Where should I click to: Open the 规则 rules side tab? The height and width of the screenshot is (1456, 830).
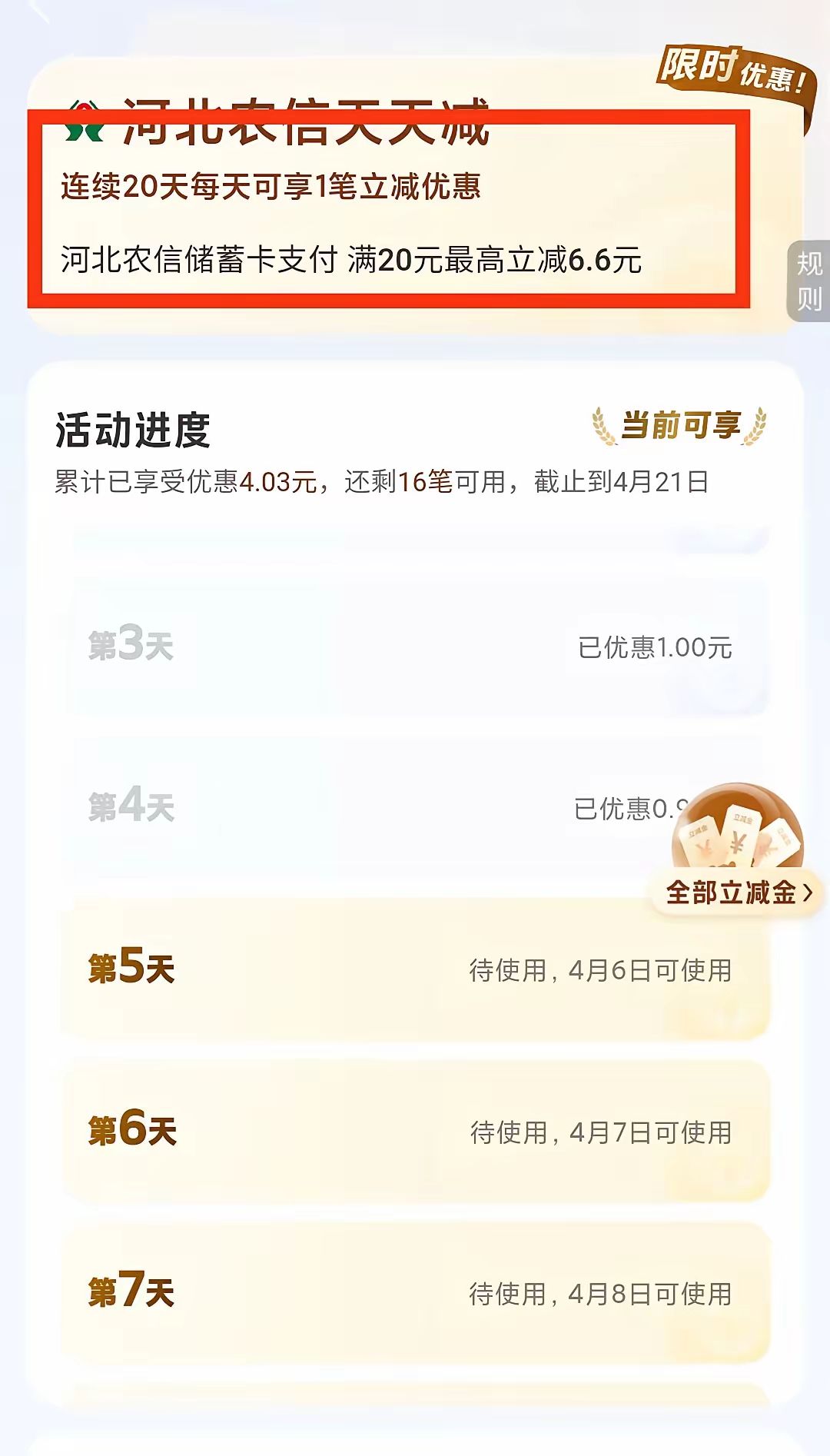[x=808, y=281]
